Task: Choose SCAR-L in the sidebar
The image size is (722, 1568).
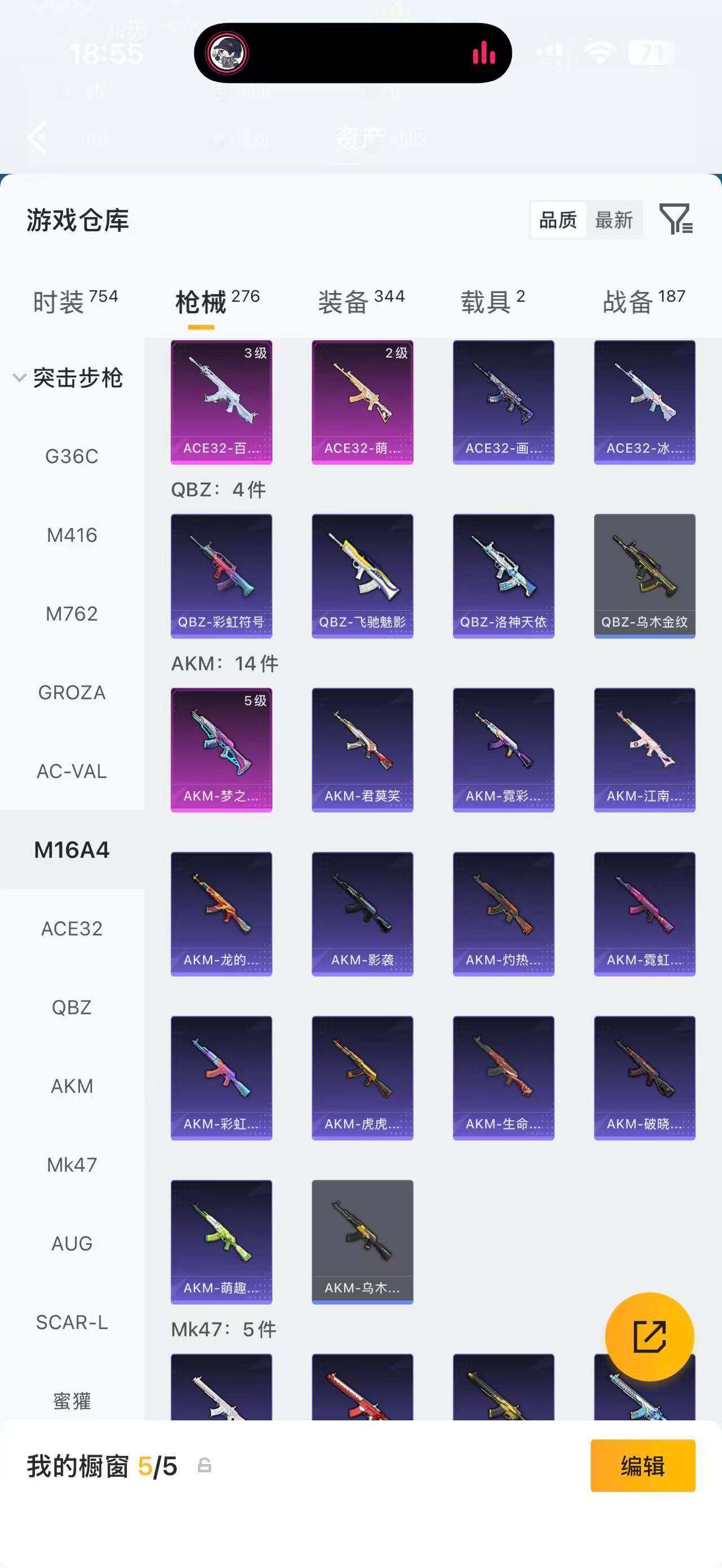Action: click(72, 1322)
